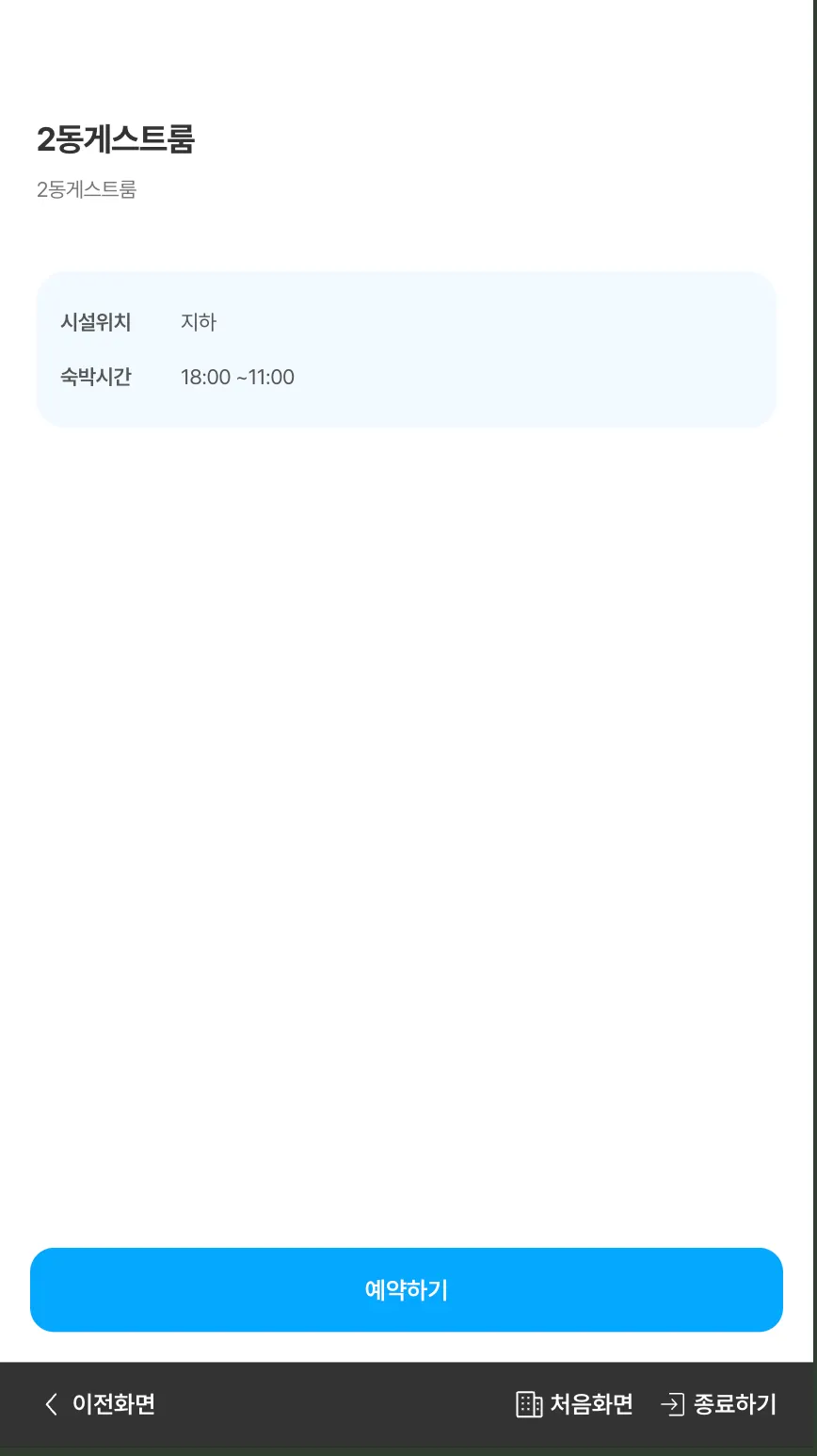817x1456 pixels.
Task: Exit using 종료하기
Action: click(x=719, y=1404)
